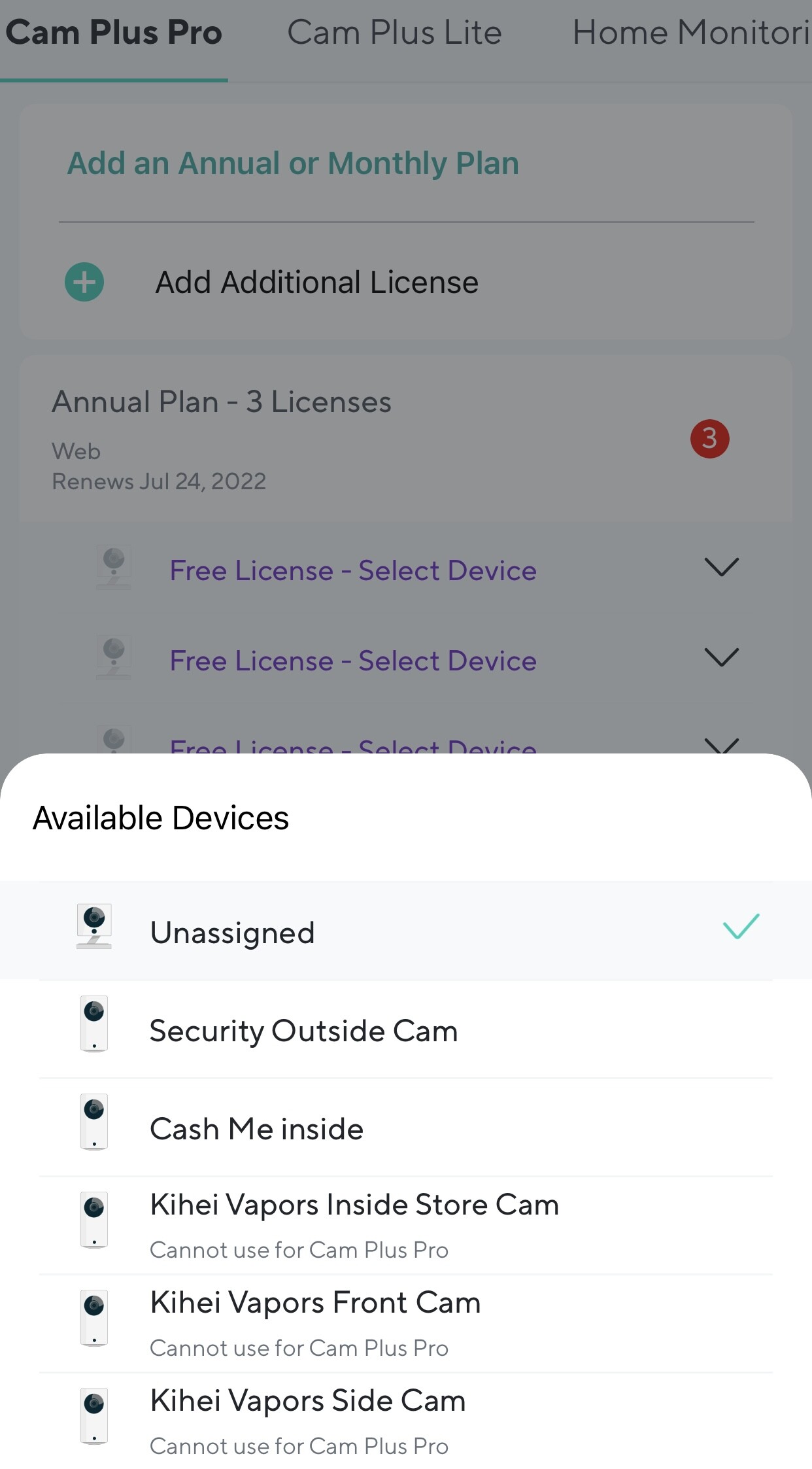Select Unassigned in Available Devices
Viewport: 812px width, 1469px height.
tap(405, 931)
